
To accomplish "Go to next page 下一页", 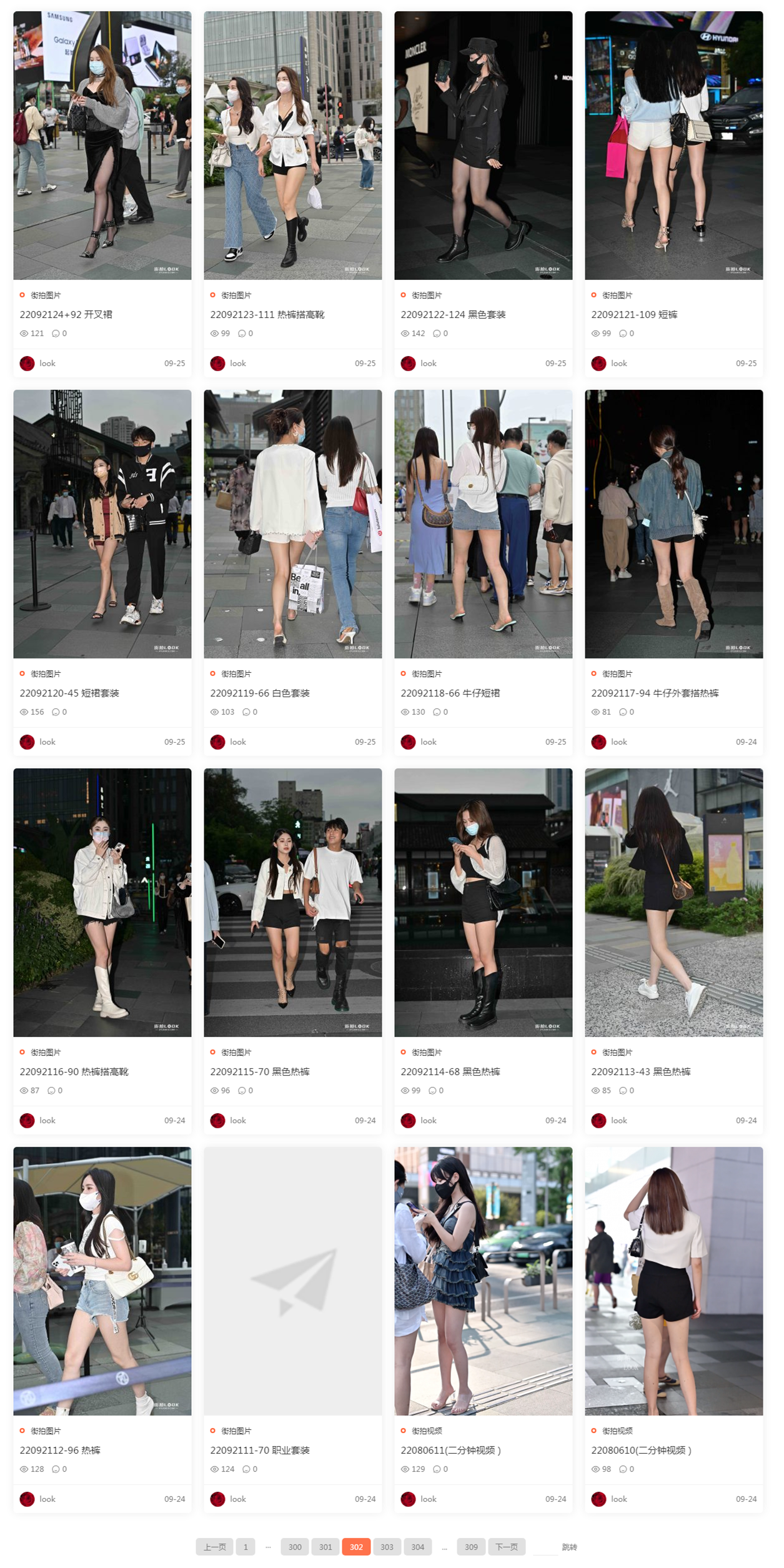I will [x=506, y=1547].
